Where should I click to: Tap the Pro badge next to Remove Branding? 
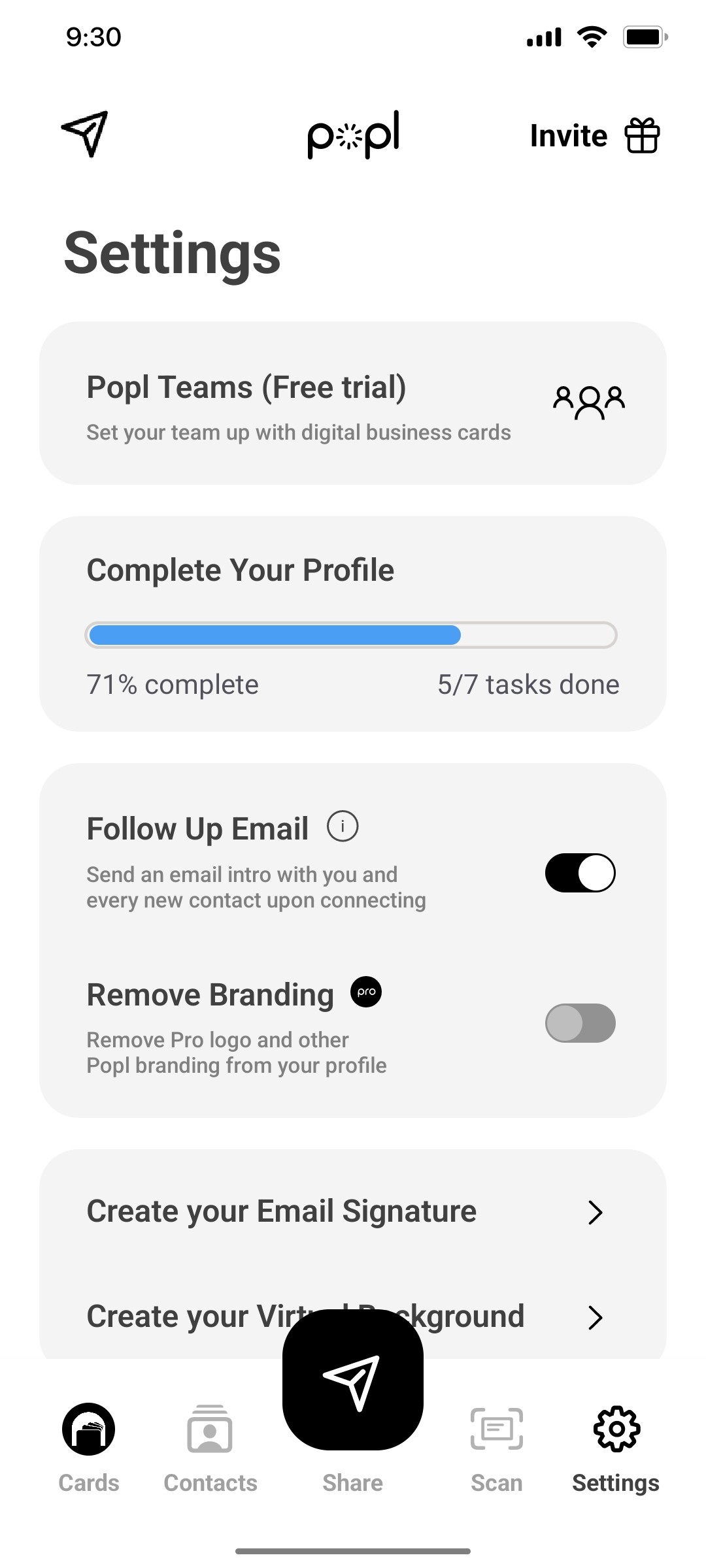365,992
